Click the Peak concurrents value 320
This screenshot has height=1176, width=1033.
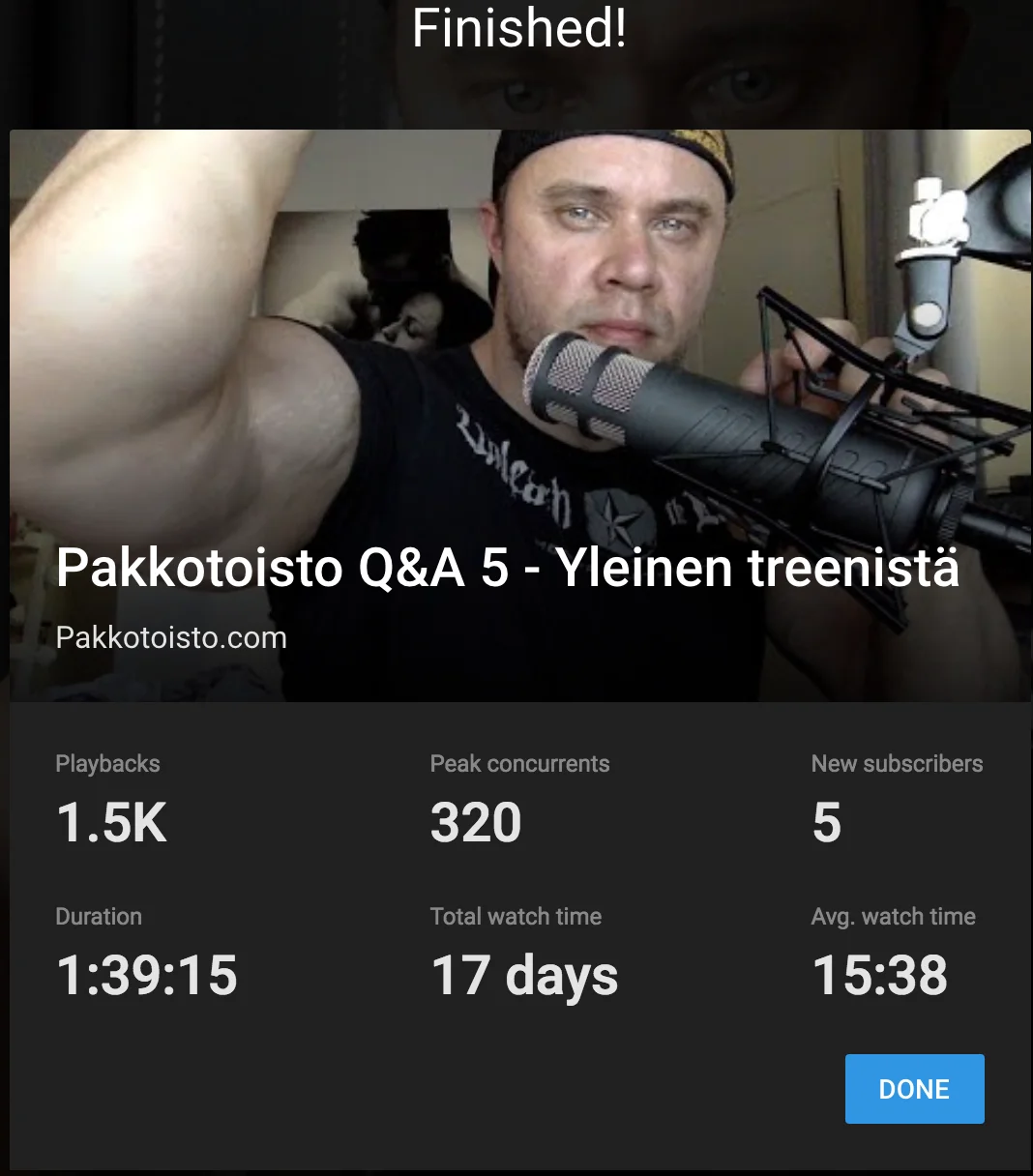(475, 823)
